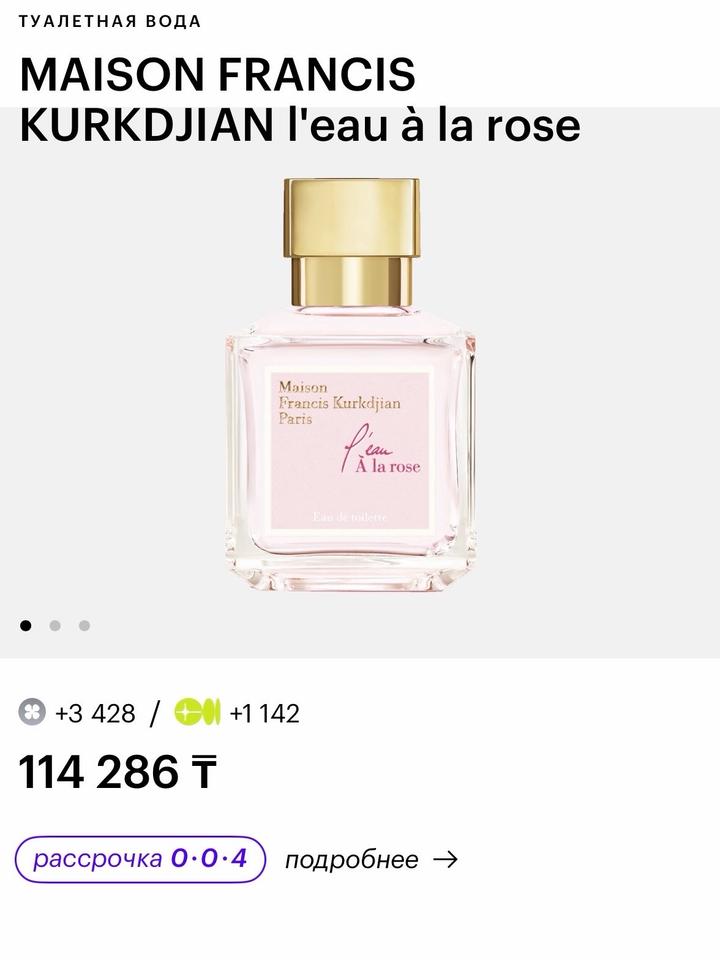
Task: Open the рассрочка 0·0·4 installment chip
Action: (x=140, y=859)
